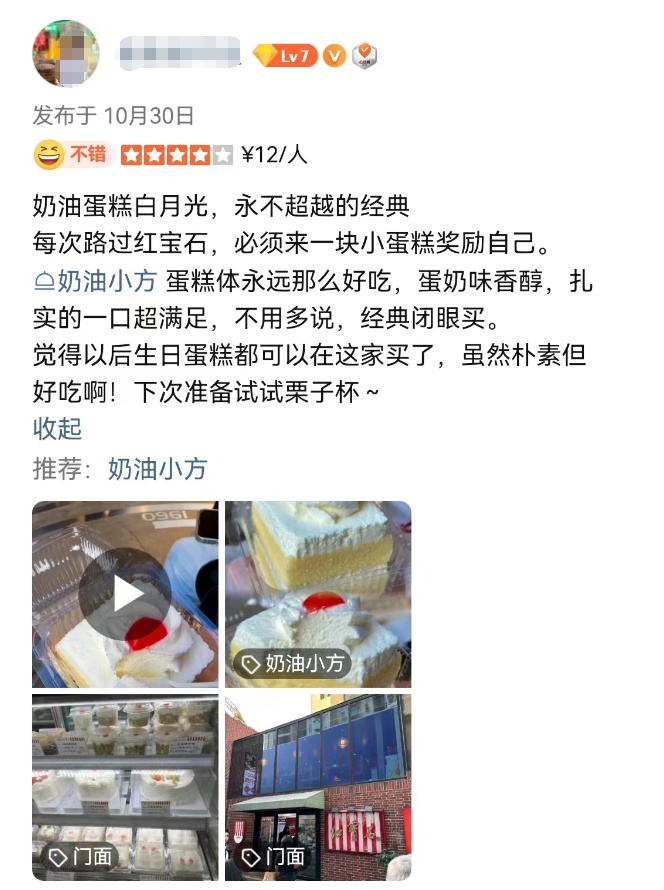Open the reviewer's profile avatar
Image resolution: width=664 pixels, height=890 pixels.
point(66,54)
